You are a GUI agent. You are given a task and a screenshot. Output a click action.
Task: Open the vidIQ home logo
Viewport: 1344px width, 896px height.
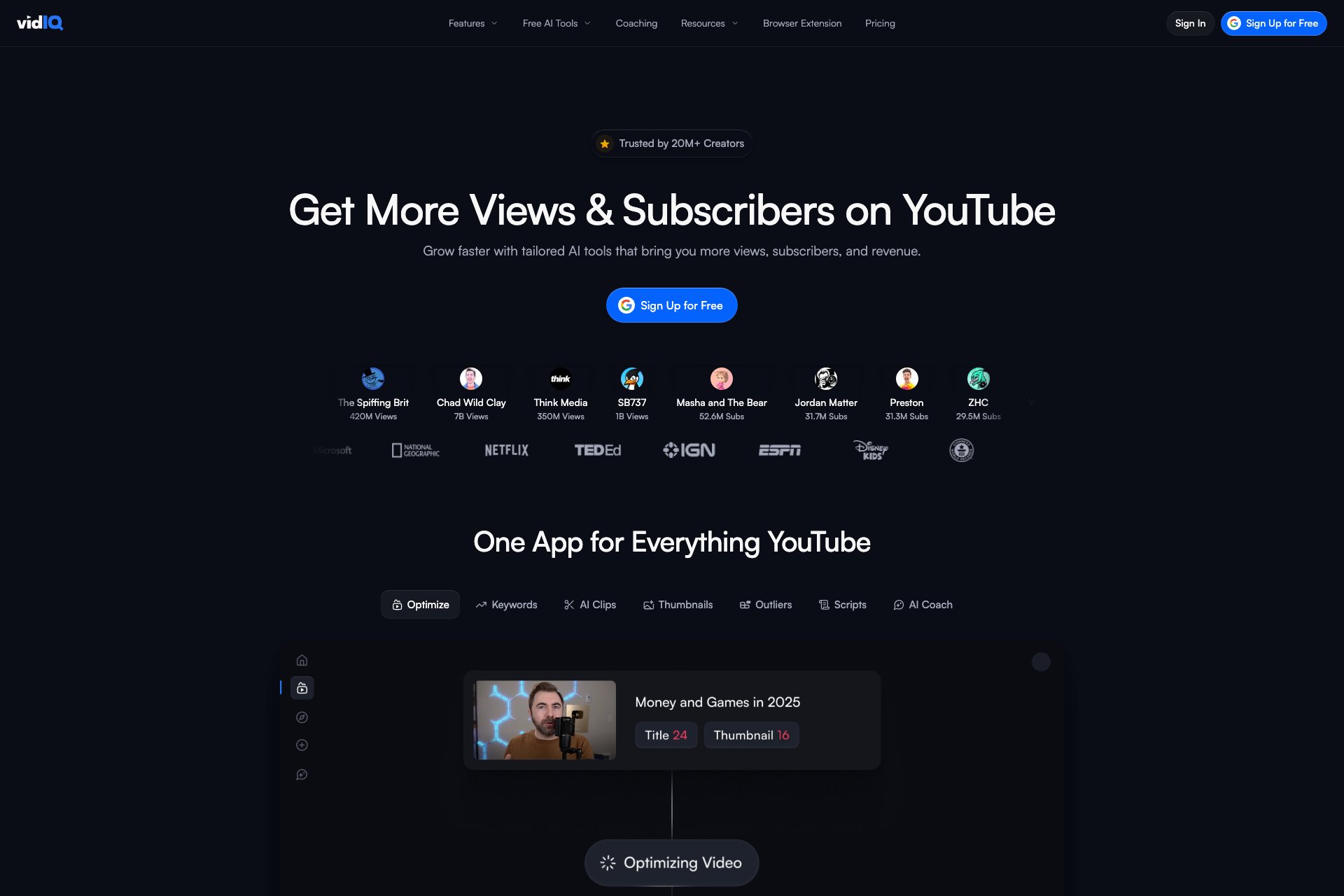(x=40, y=23)
